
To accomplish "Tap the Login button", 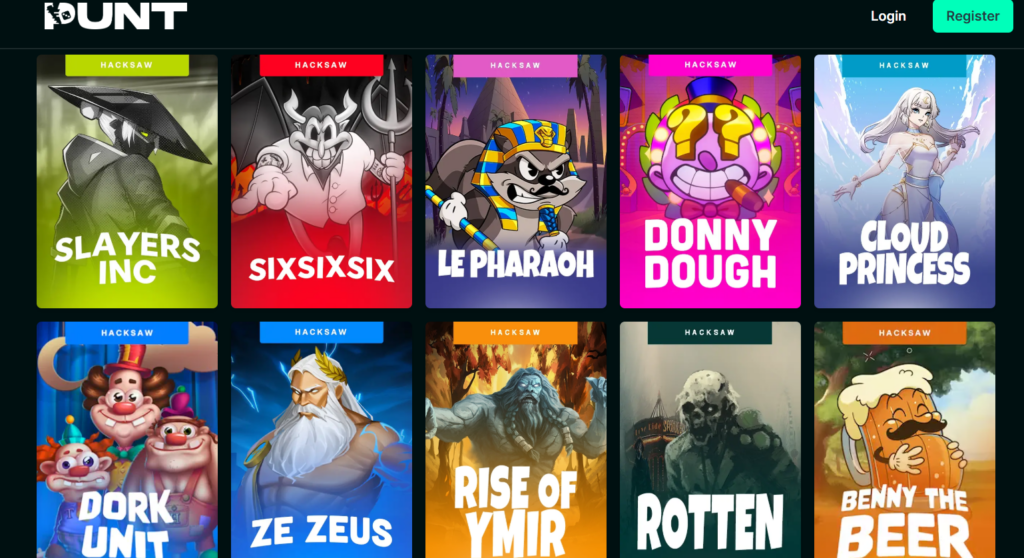I will [x=888, y=16].
